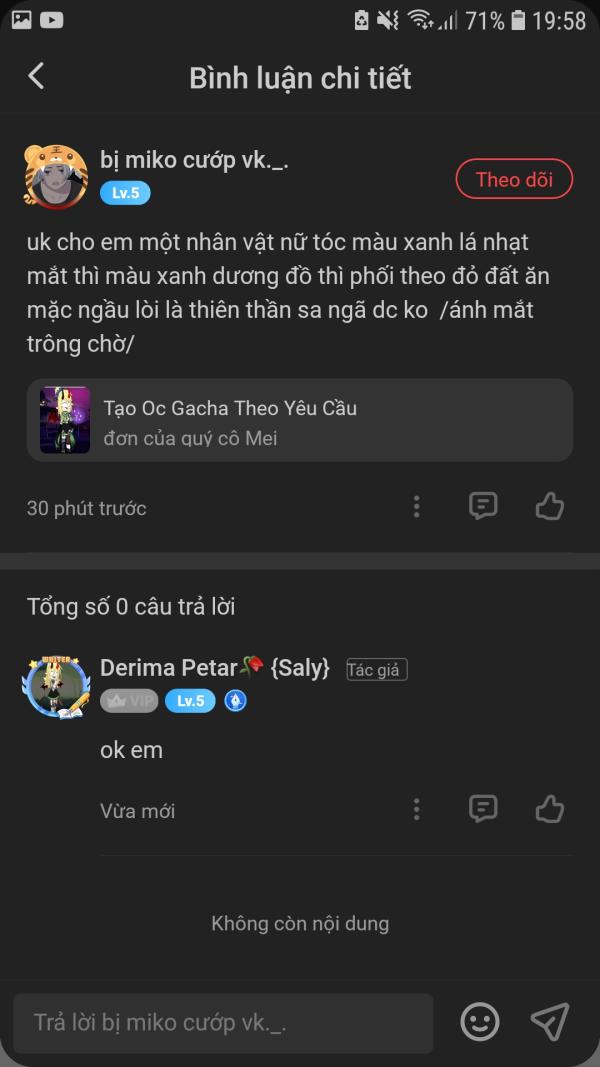Focus the Trả lời reply text field
This screenshot has width=600, height=1067.
point(223,1023)
